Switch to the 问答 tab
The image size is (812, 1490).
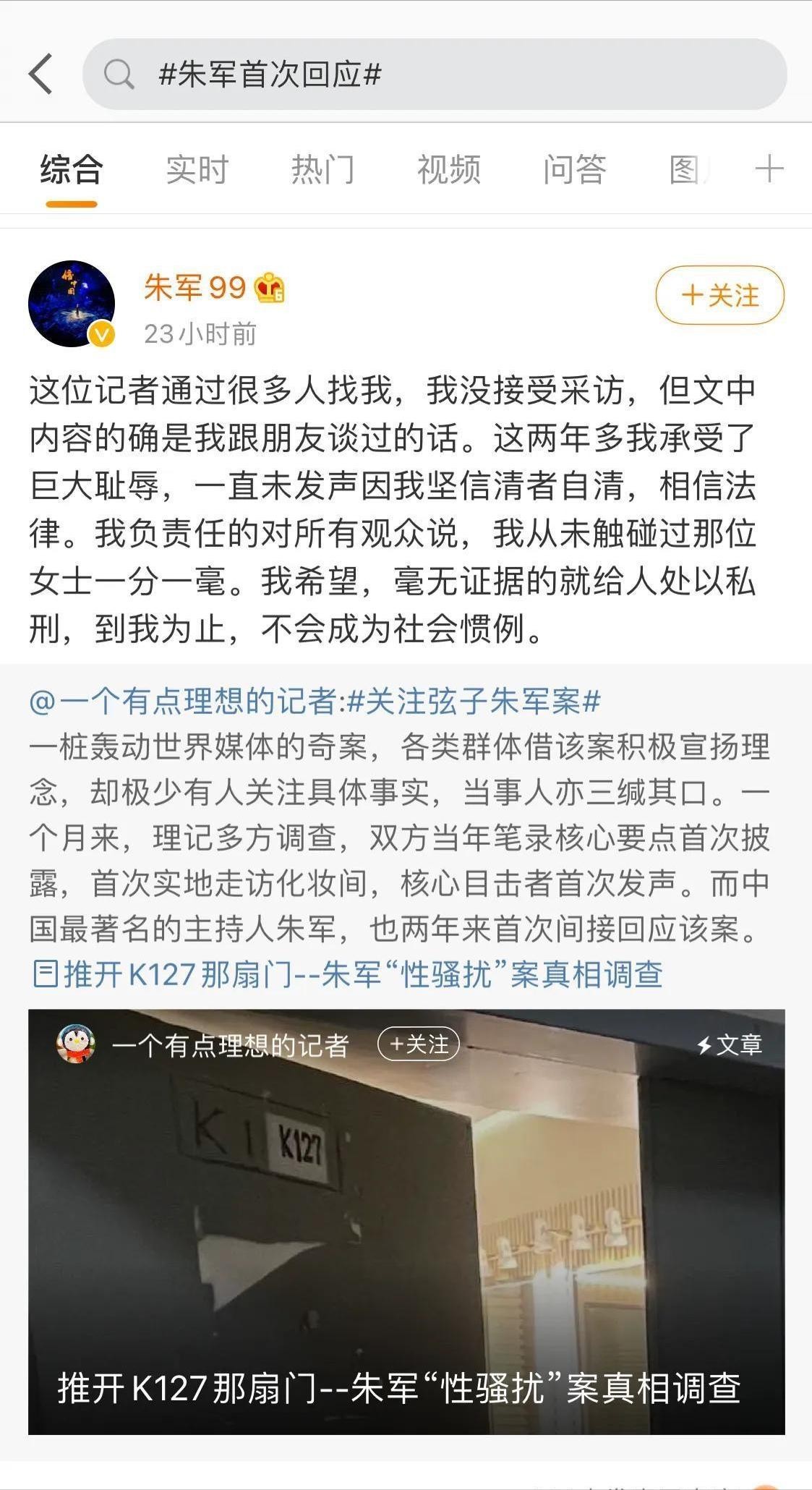pos(574,171)
